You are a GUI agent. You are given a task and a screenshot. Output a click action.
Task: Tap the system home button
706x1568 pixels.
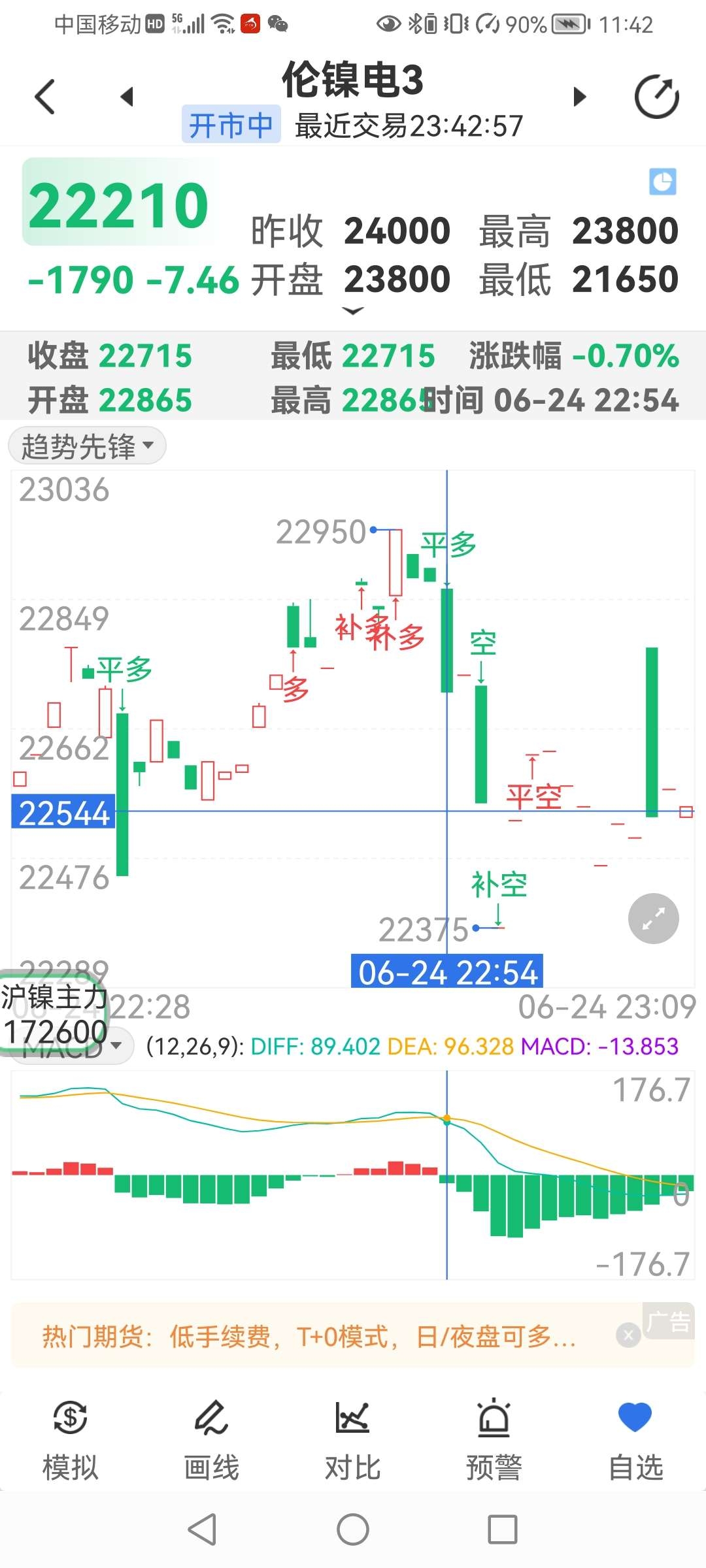tap(353, 1529)
